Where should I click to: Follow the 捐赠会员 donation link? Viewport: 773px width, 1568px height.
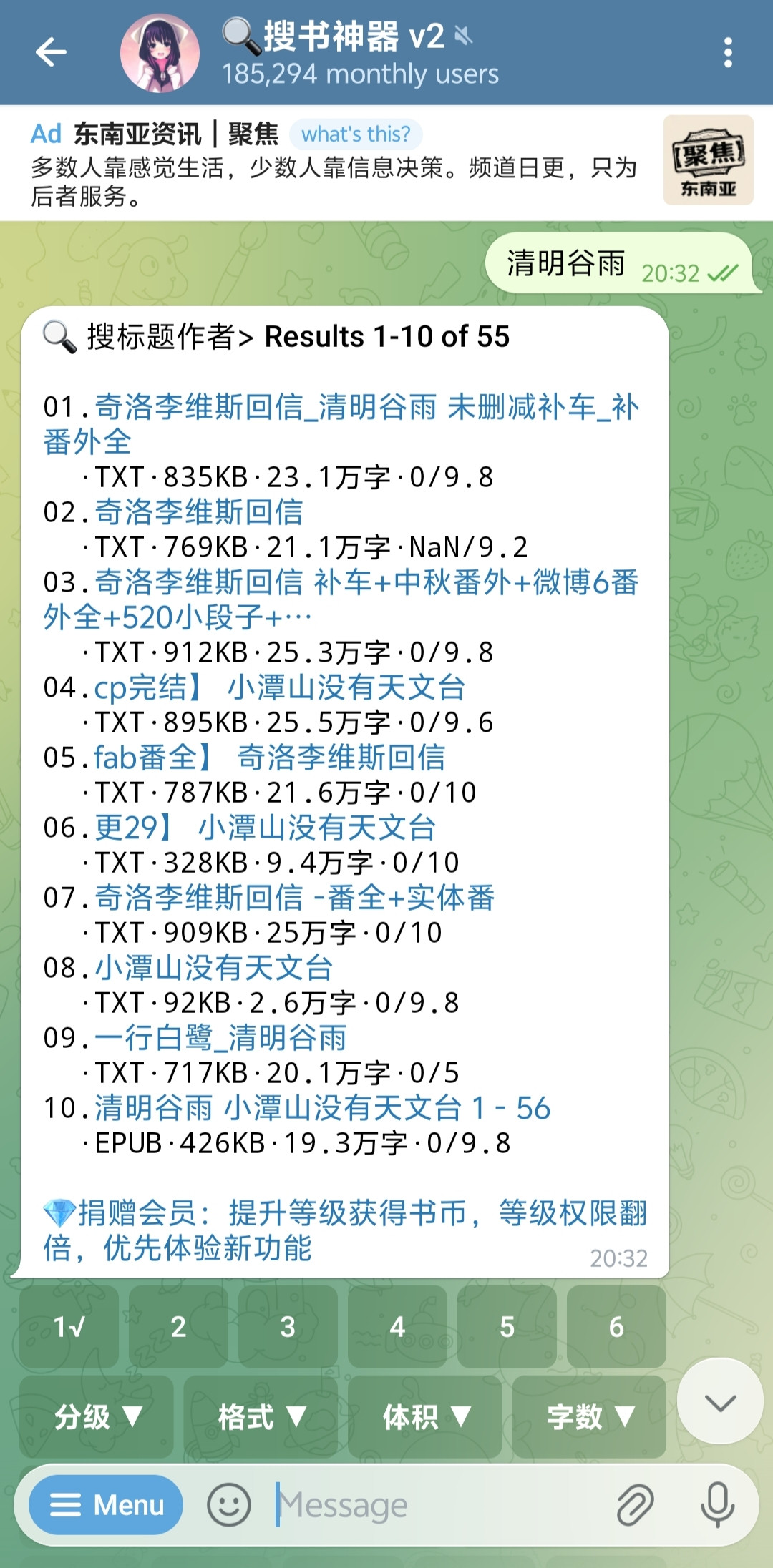pyautogui.click(x=345, y=1230)
